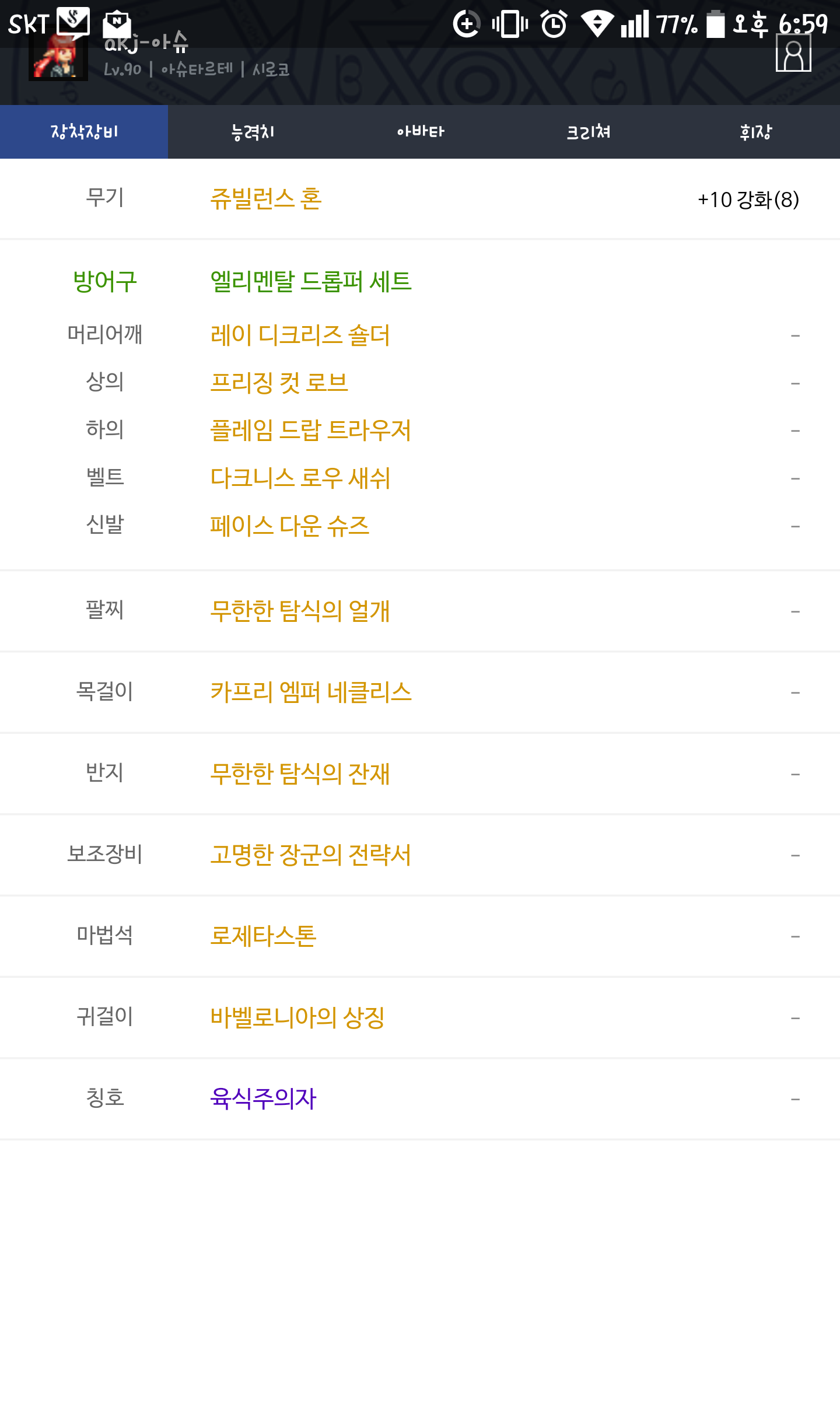View shoes item 페이스 다운 슈즈
Screen dimensions: 840x1410
coord(289,526)
